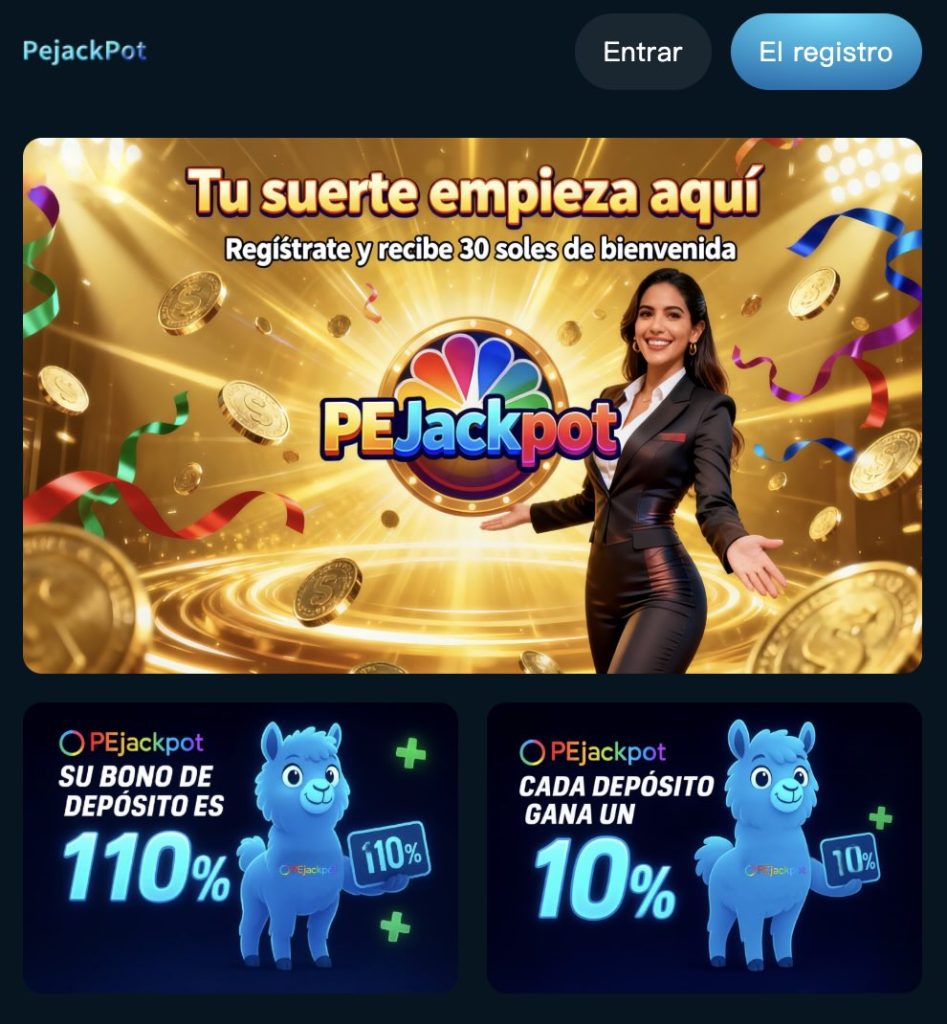Open the welcome banner promotion
This screenshot has height=1024, width=947.
tap(473, 405)
